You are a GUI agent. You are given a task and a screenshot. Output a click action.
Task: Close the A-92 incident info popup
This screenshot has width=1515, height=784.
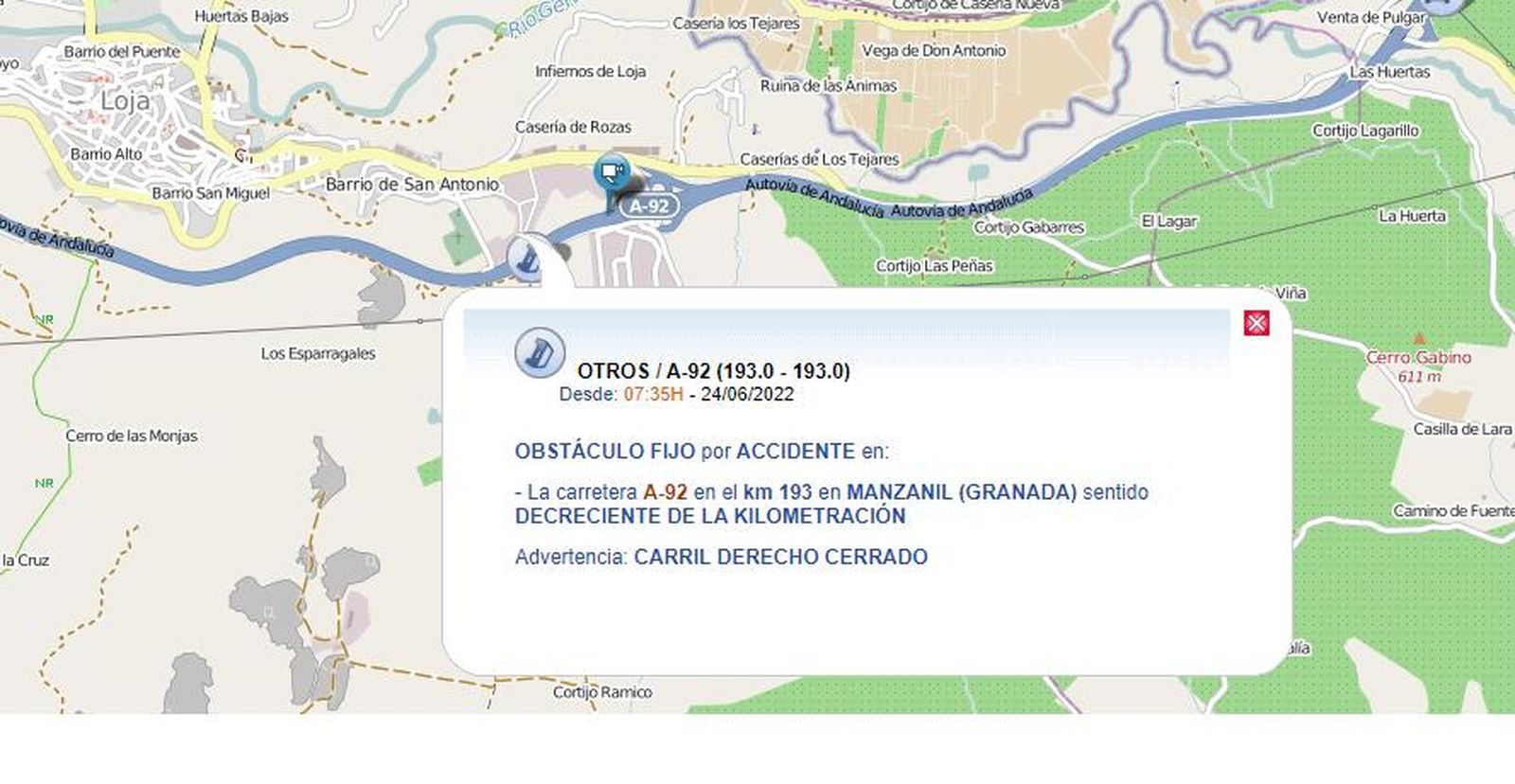click(x=1257, y=324)
